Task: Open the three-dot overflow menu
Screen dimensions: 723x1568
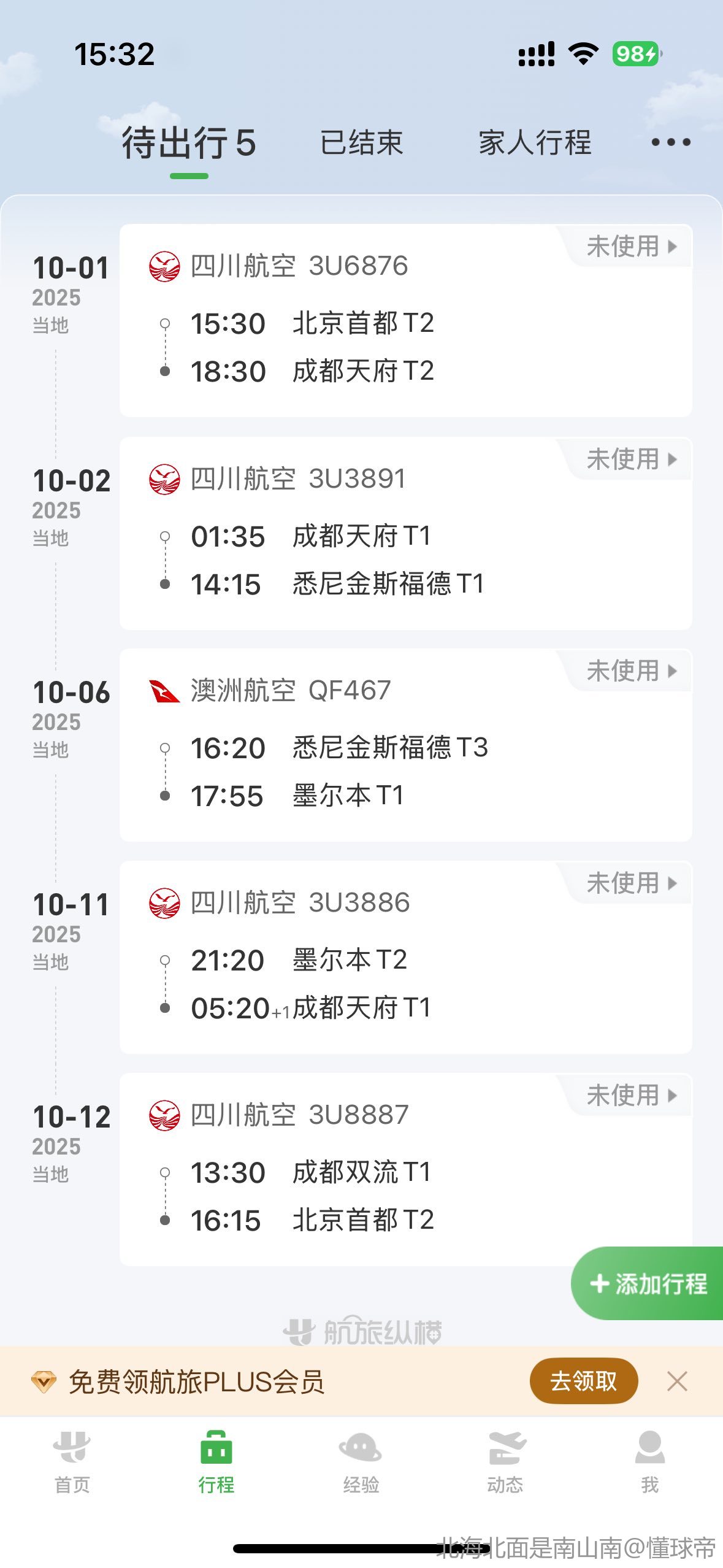Action: (670, 142)
